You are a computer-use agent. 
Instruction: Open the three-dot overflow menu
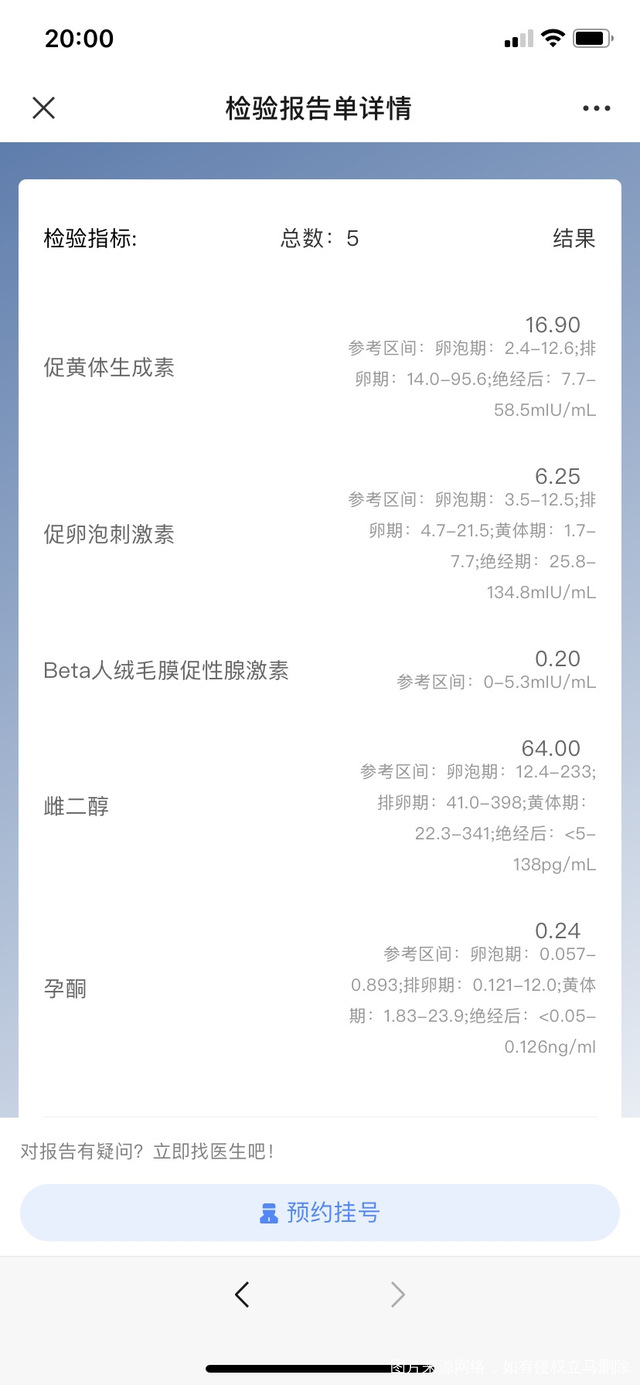tap(596, 108)
